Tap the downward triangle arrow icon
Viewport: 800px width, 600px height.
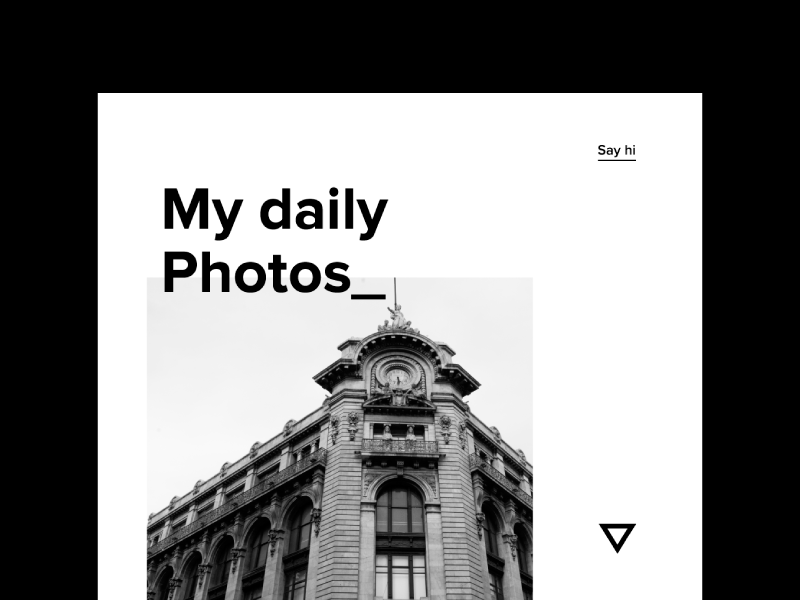(x=617, y=536)
